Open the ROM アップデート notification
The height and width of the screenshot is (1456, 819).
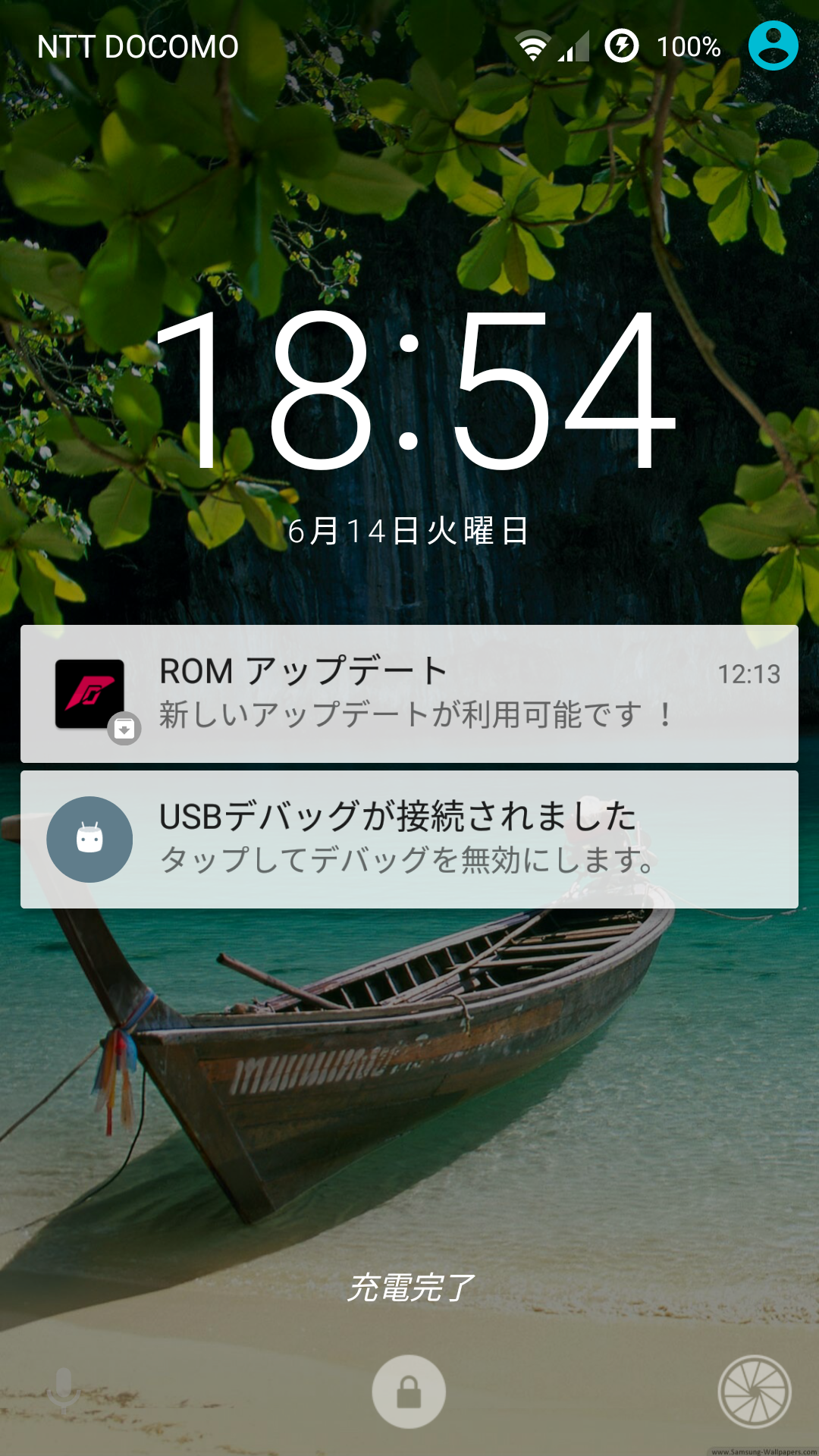point(409,694)
